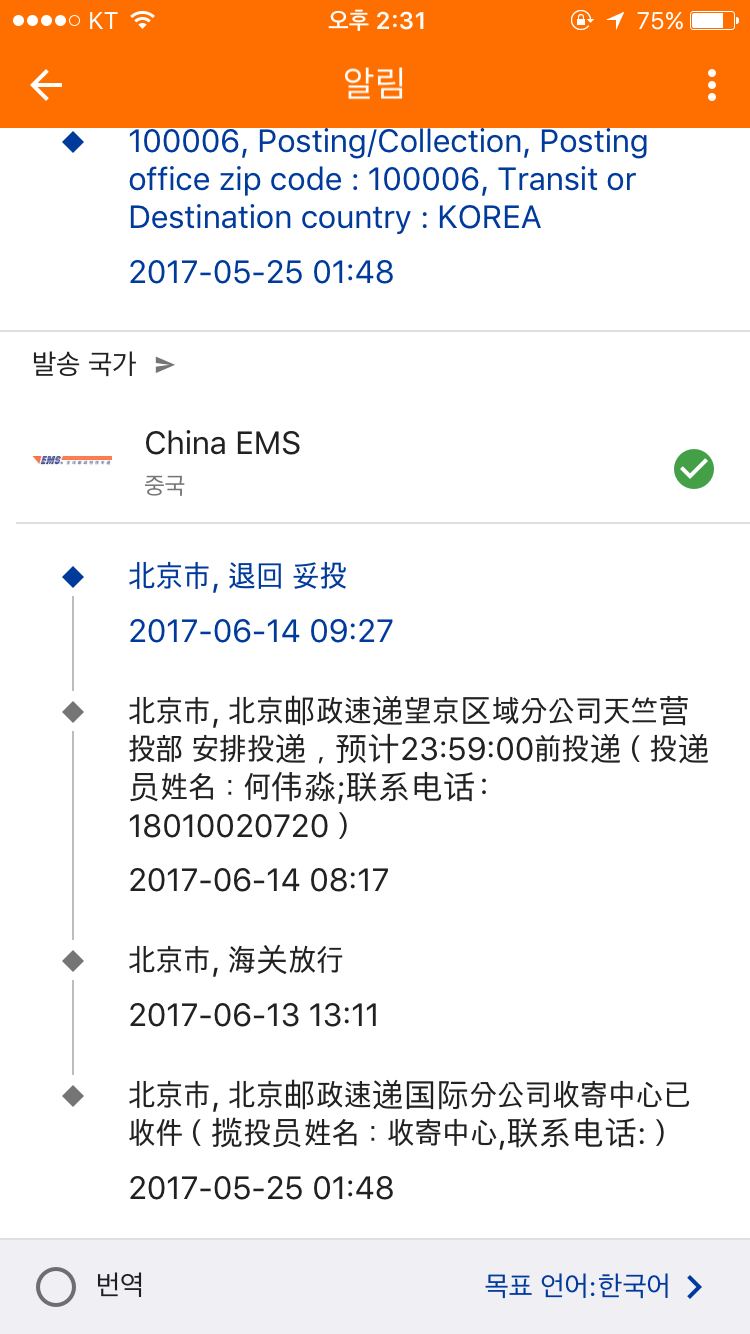Enable the 번역 translation option
The width and height of the screenshot is (750, 1334).
(56, 1287)
